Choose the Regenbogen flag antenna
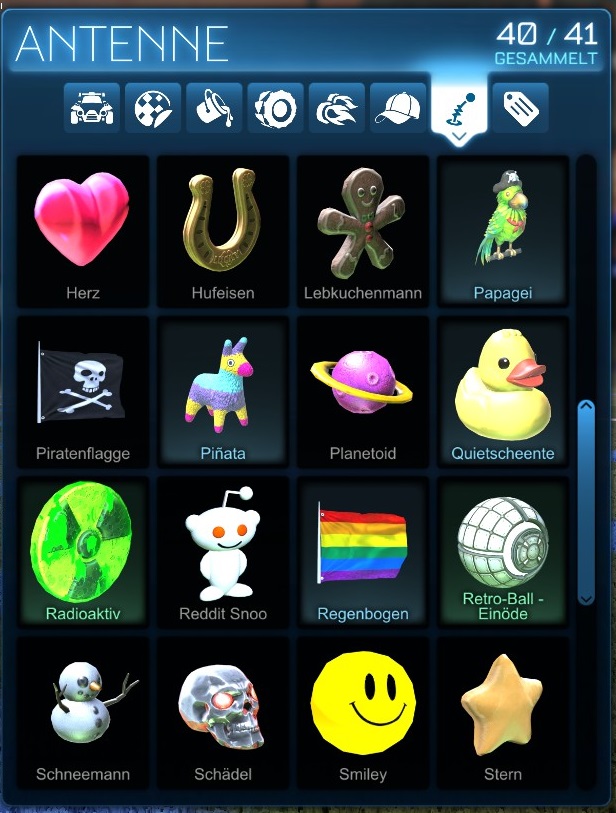Screen dimensions: 616x813 [x=363, y=550]
